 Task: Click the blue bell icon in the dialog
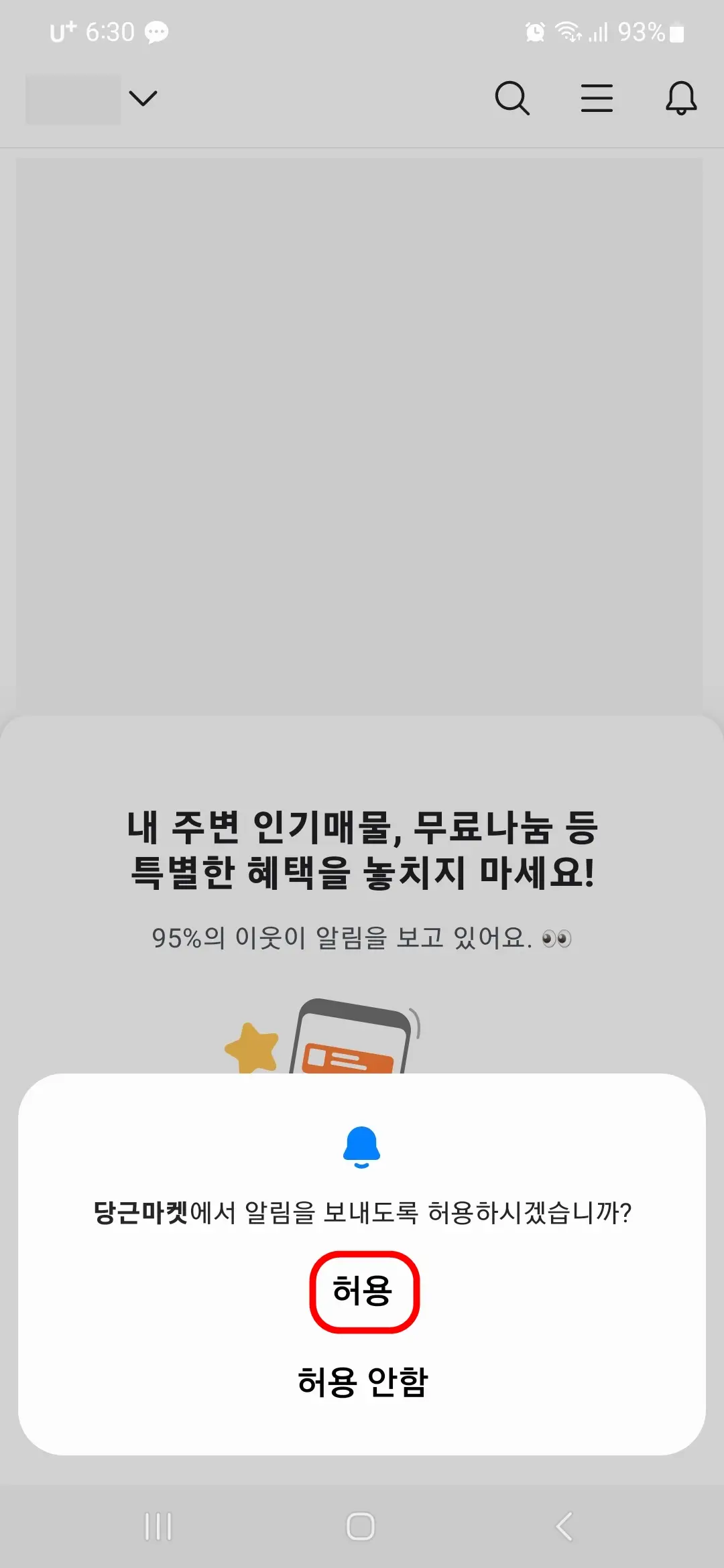[x=362, y=1147]
